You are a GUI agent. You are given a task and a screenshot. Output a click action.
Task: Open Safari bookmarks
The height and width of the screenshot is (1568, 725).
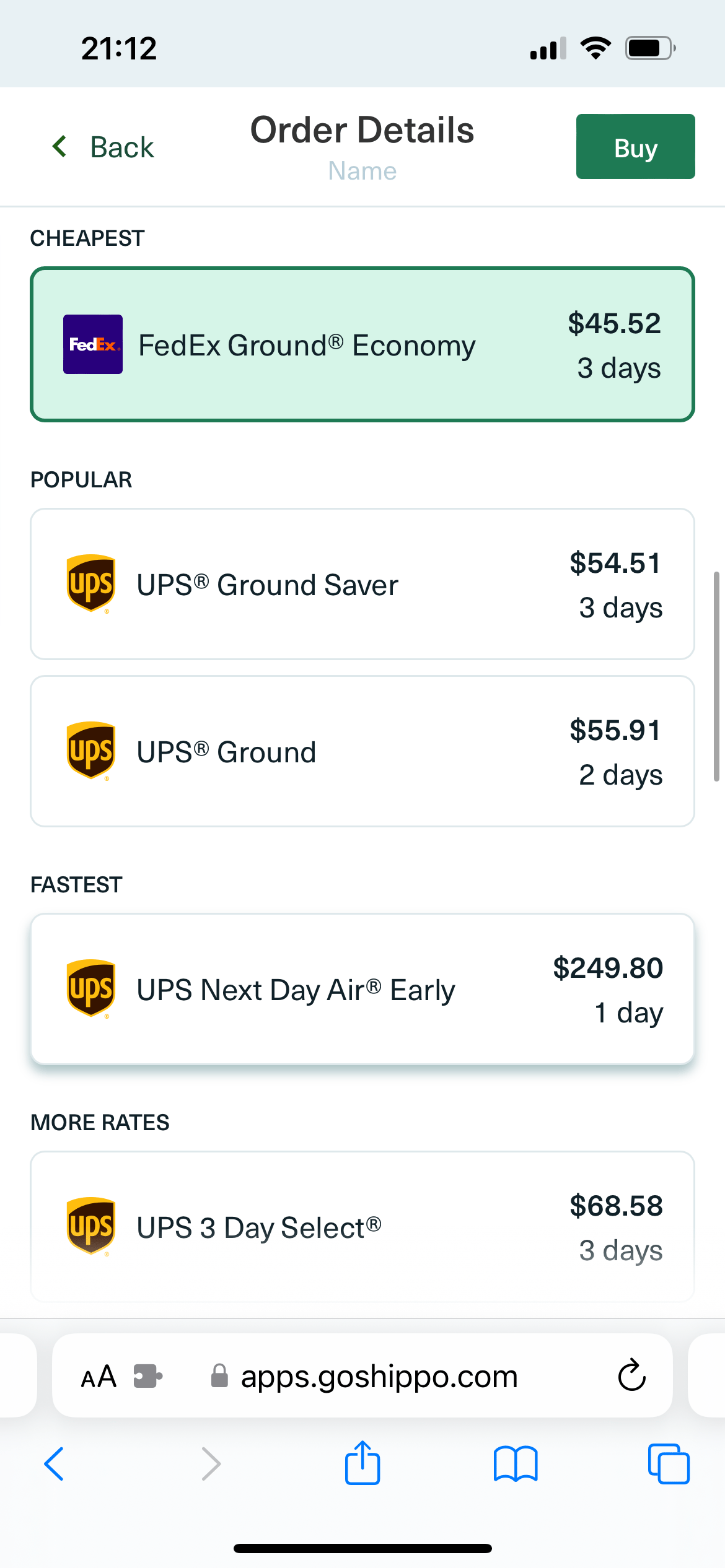coord(516,1464)
